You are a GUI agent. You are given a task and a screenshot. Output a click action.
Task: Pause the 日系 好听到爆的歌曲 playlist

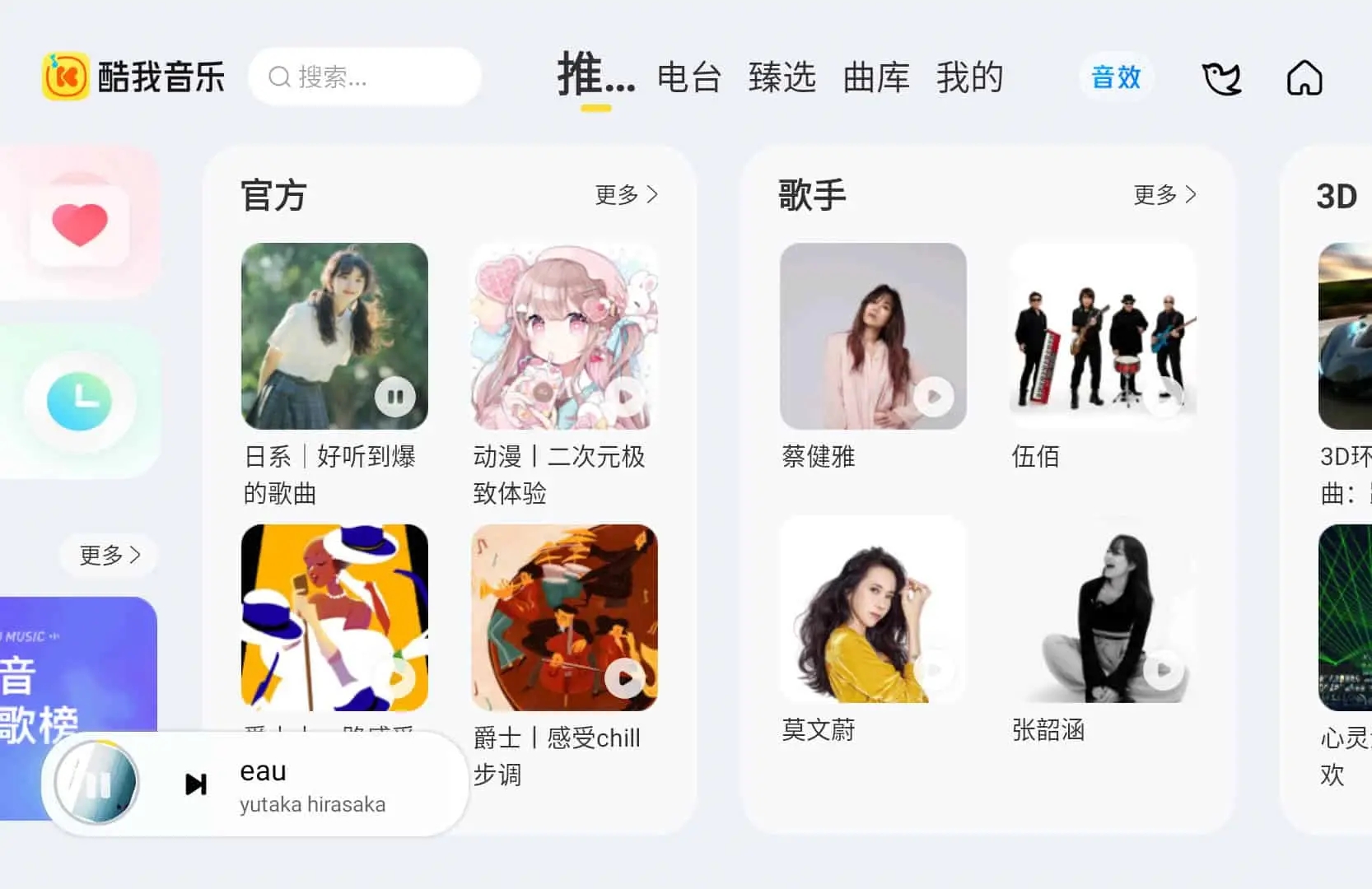[395, 397]
